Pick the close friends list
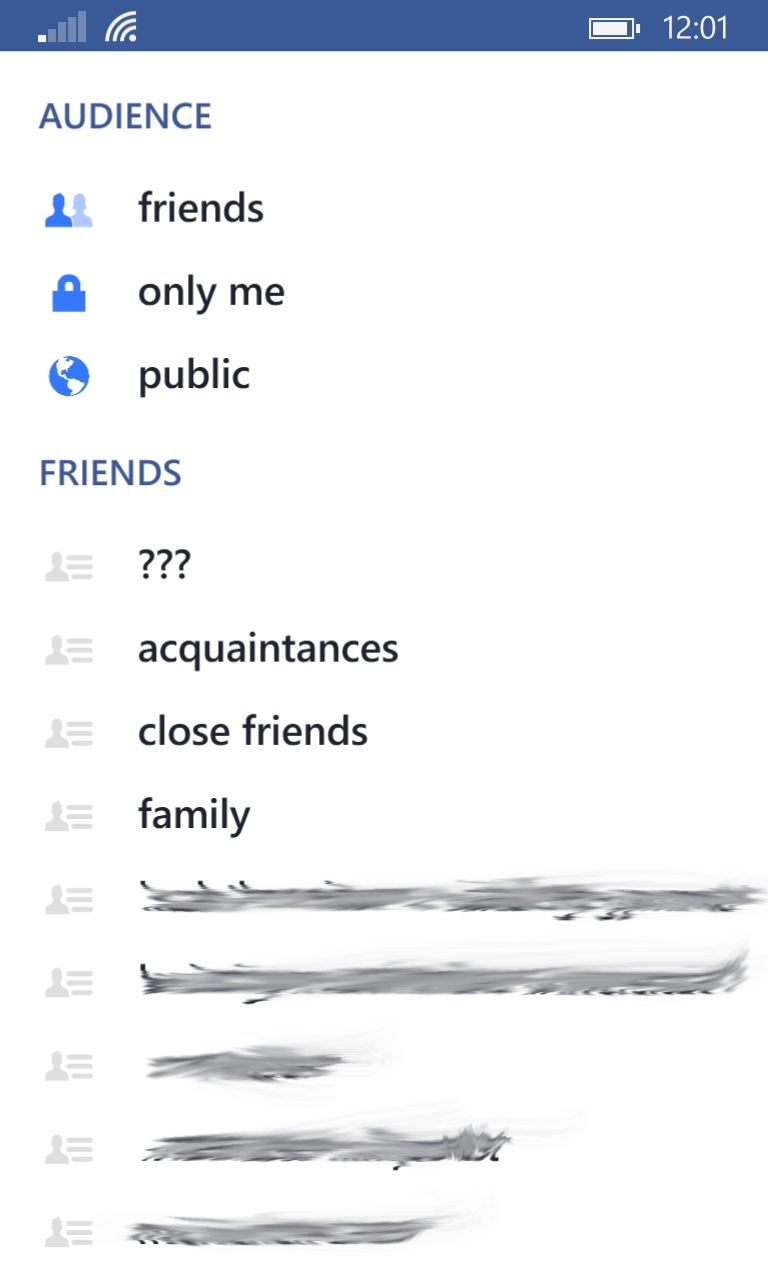 pos(384,733)
